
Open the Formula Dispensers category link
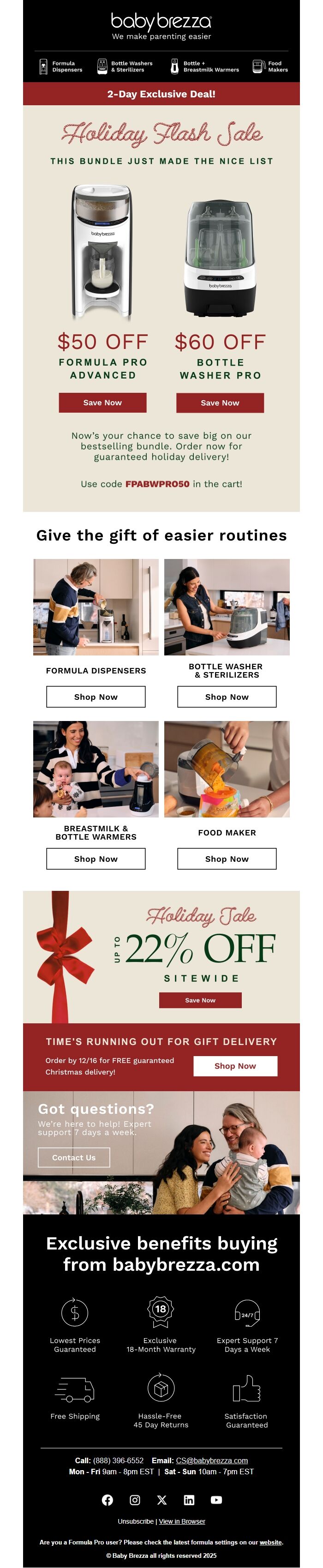point(61,66)
